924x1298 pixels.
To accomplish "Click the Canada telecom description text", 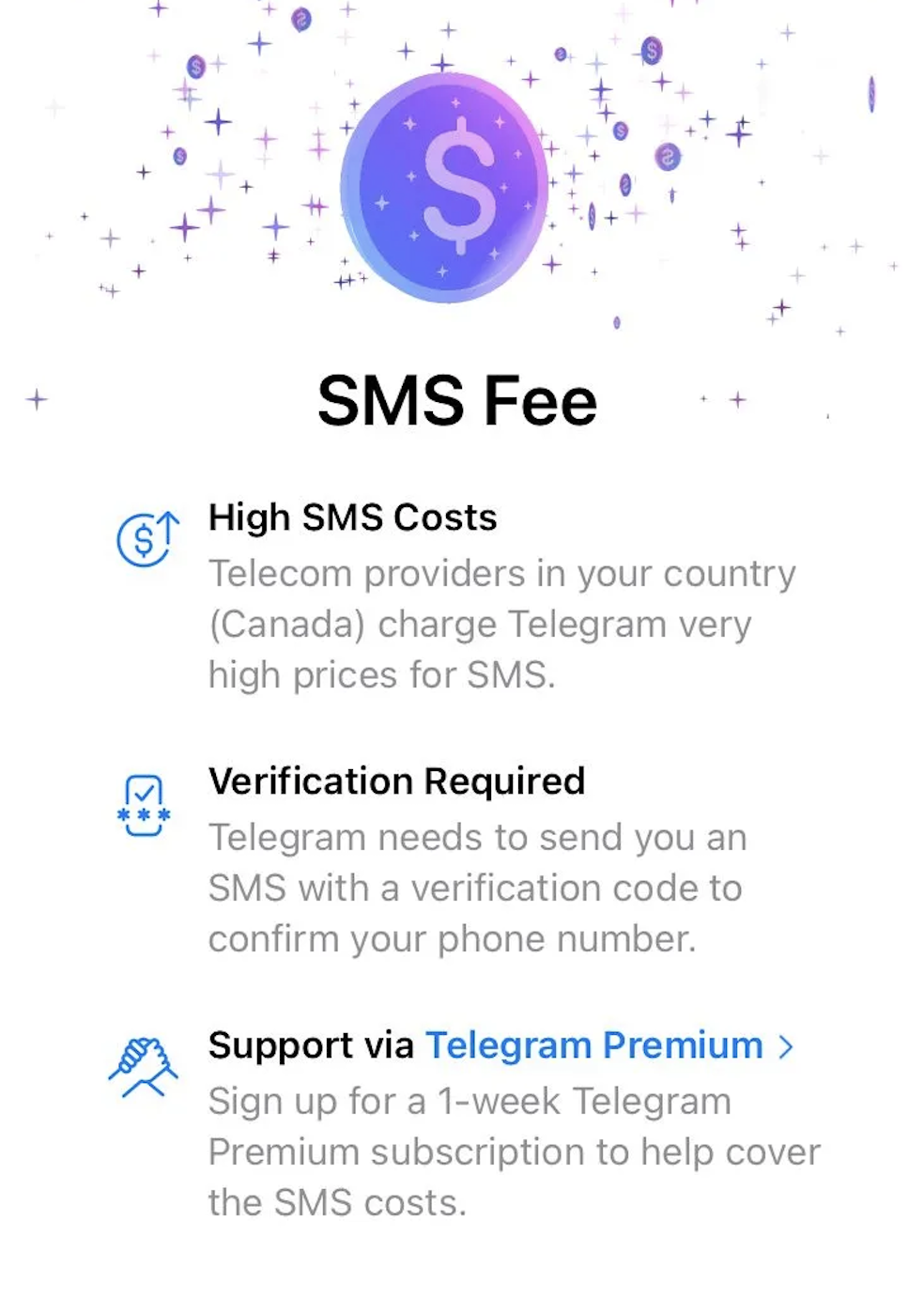I will [502, 623].
